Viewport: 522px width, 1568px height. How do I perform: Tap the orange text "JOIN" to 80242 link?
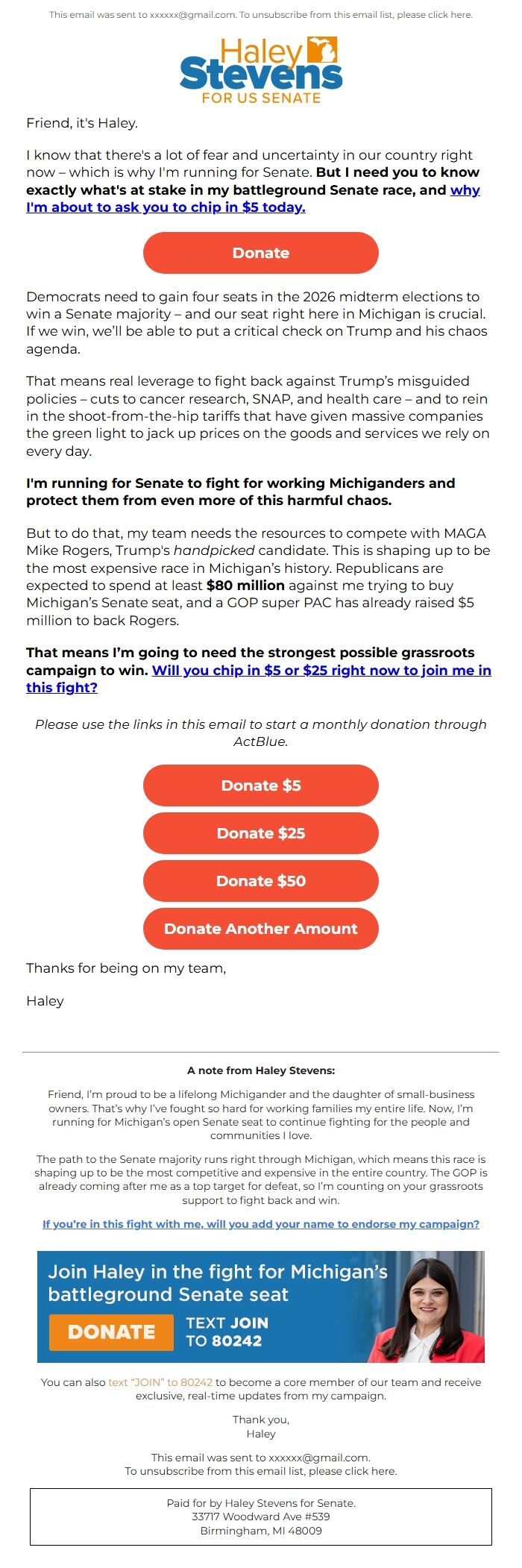click(160, 1382)
